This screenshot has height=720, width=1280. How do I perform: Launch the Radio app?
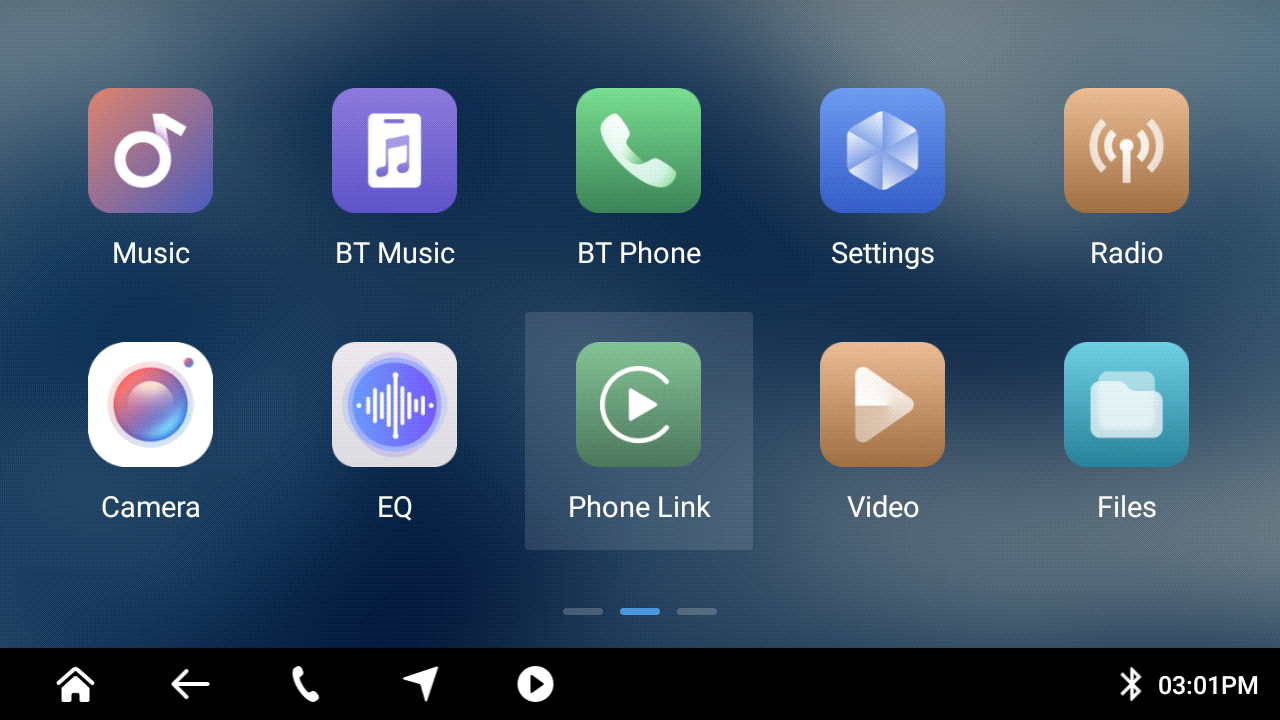(1126, 151)
